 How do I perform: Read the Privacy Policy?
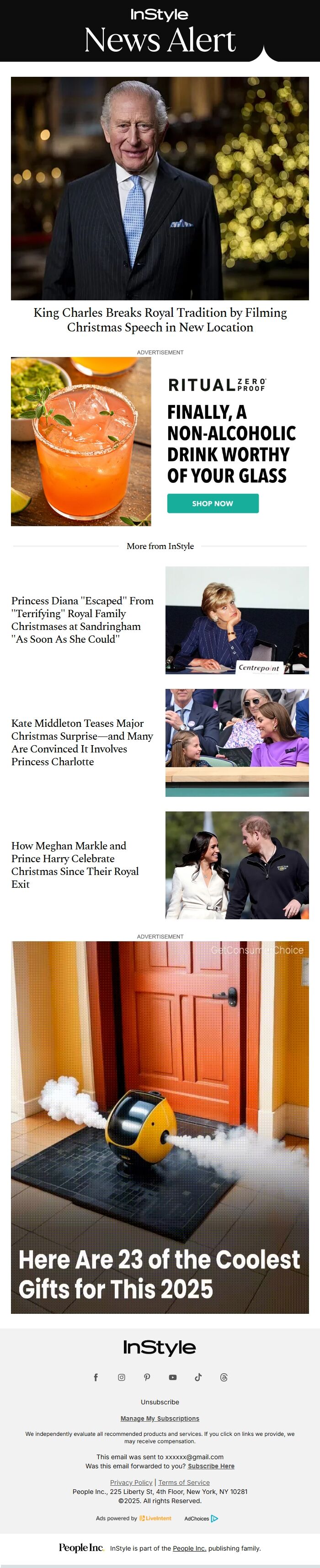(x=131, y=1482)
